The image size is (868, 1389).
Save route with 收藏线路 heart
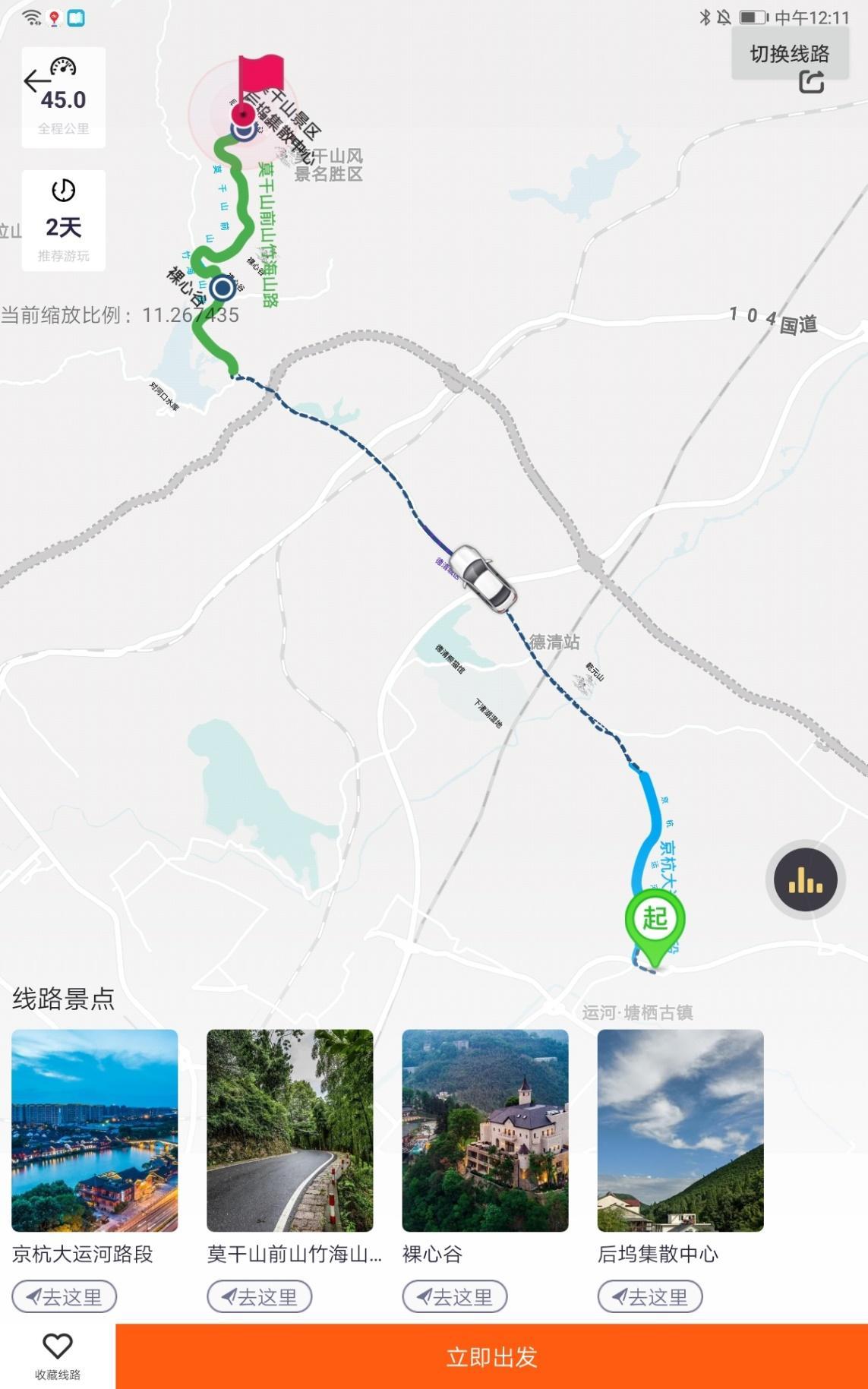point(58,1356)
